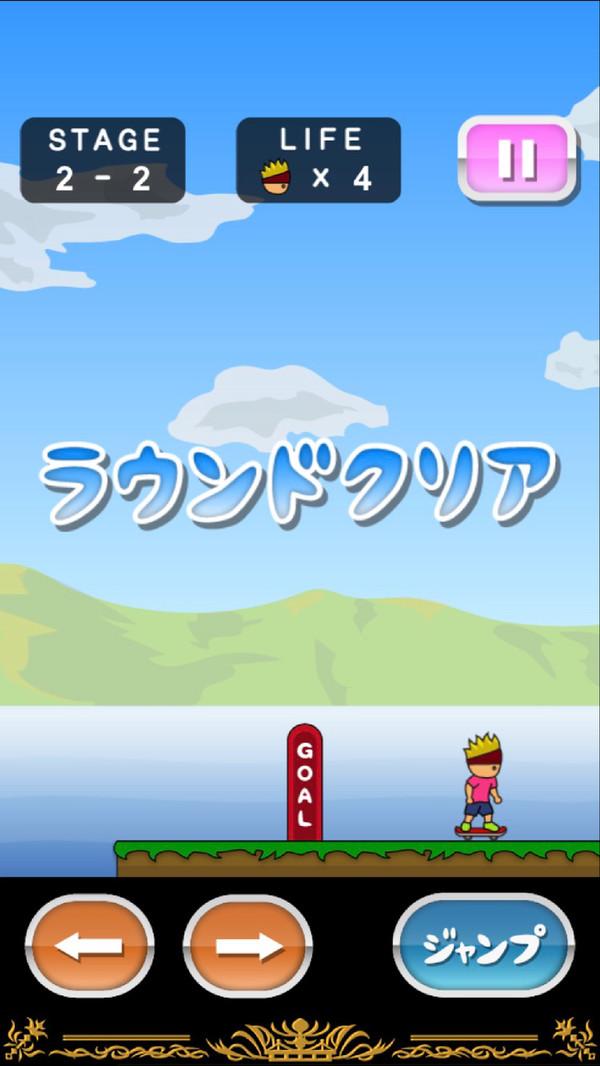600x1066 pixels.
Task: Move the skater right with arrow button
Action: 248,946
